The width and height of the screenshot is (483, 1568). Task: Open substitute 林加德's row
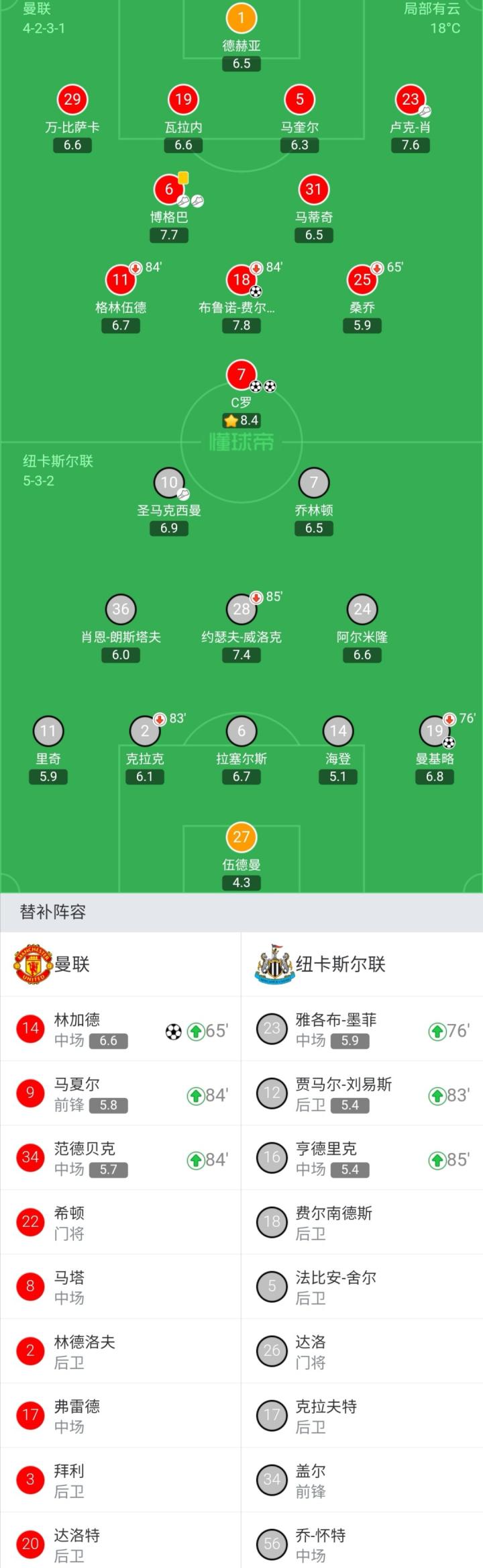121,1029
